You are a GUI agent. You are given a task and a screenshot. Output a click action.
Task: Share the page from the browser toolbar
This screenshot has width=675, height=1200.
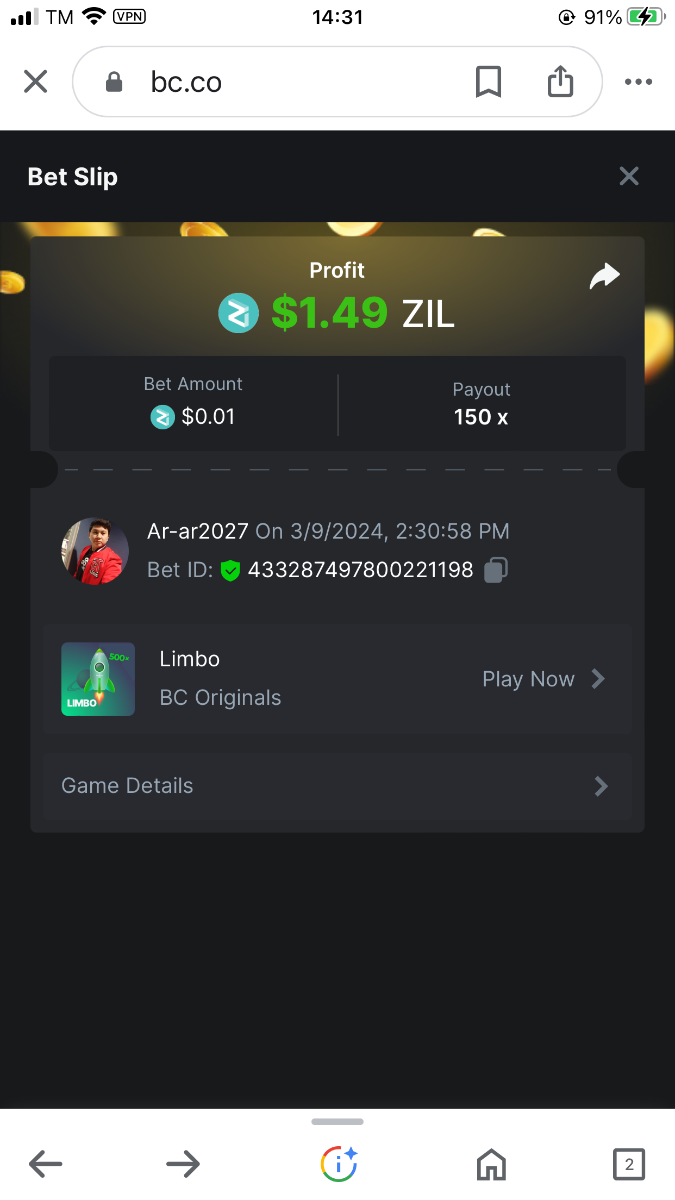560,82
